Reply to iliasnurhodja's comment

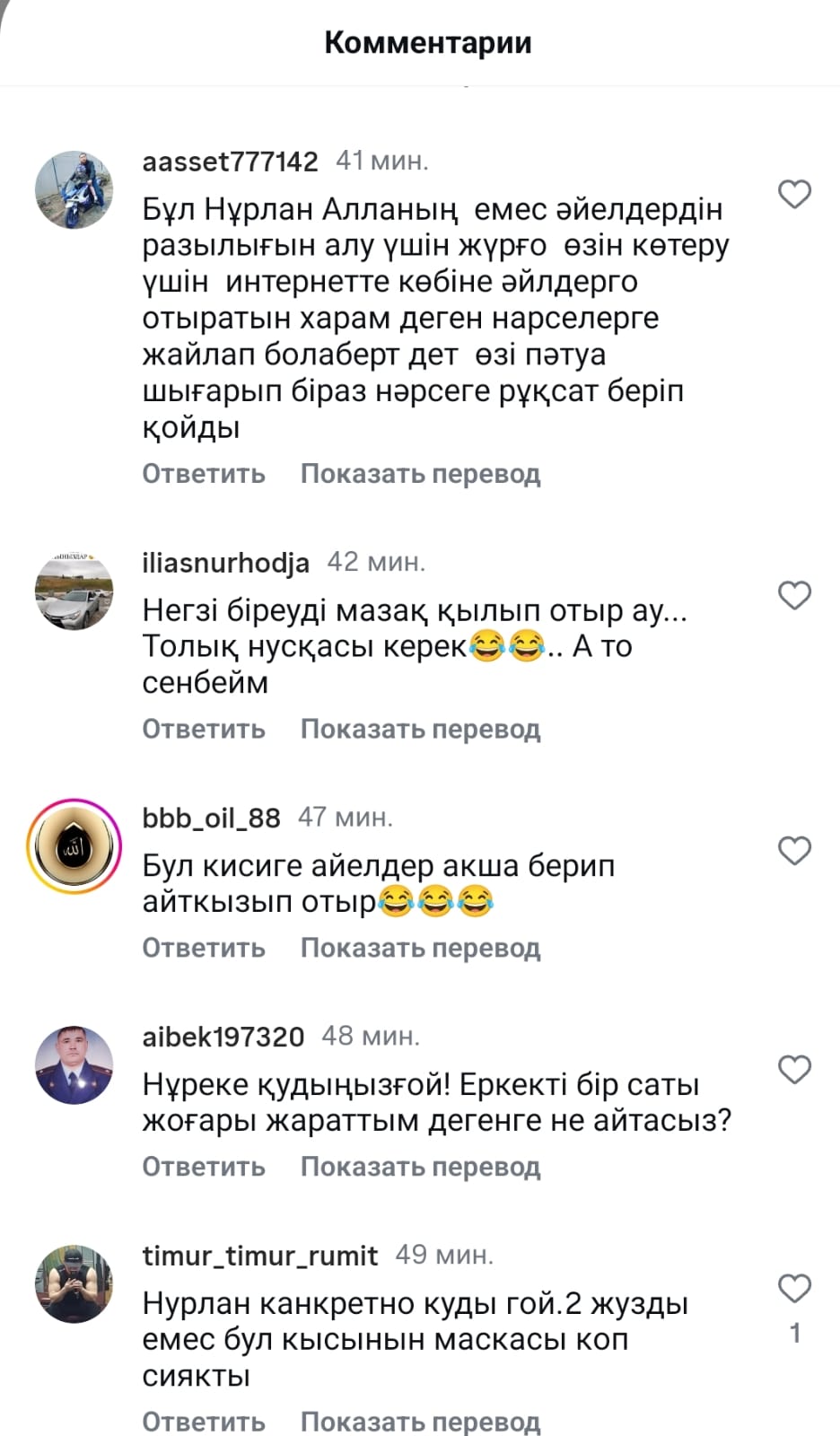[x=204, y=729]
